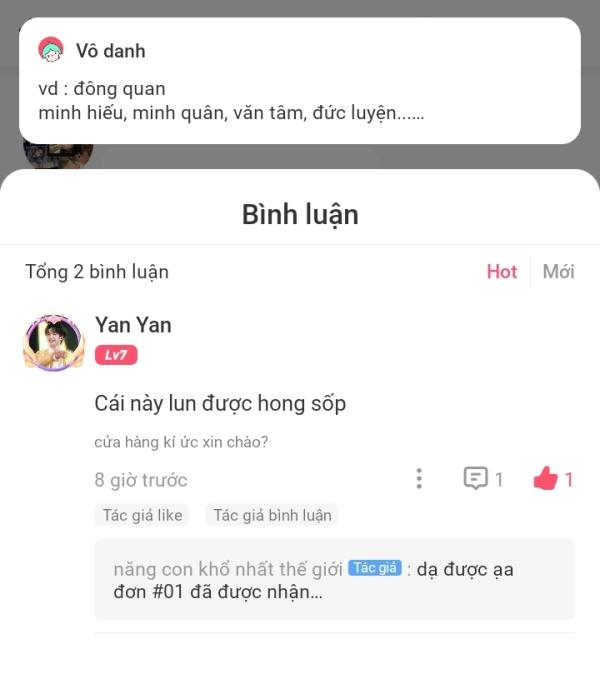
Task: Open the Yan Yan username link
Action: [x=133, y=324]
